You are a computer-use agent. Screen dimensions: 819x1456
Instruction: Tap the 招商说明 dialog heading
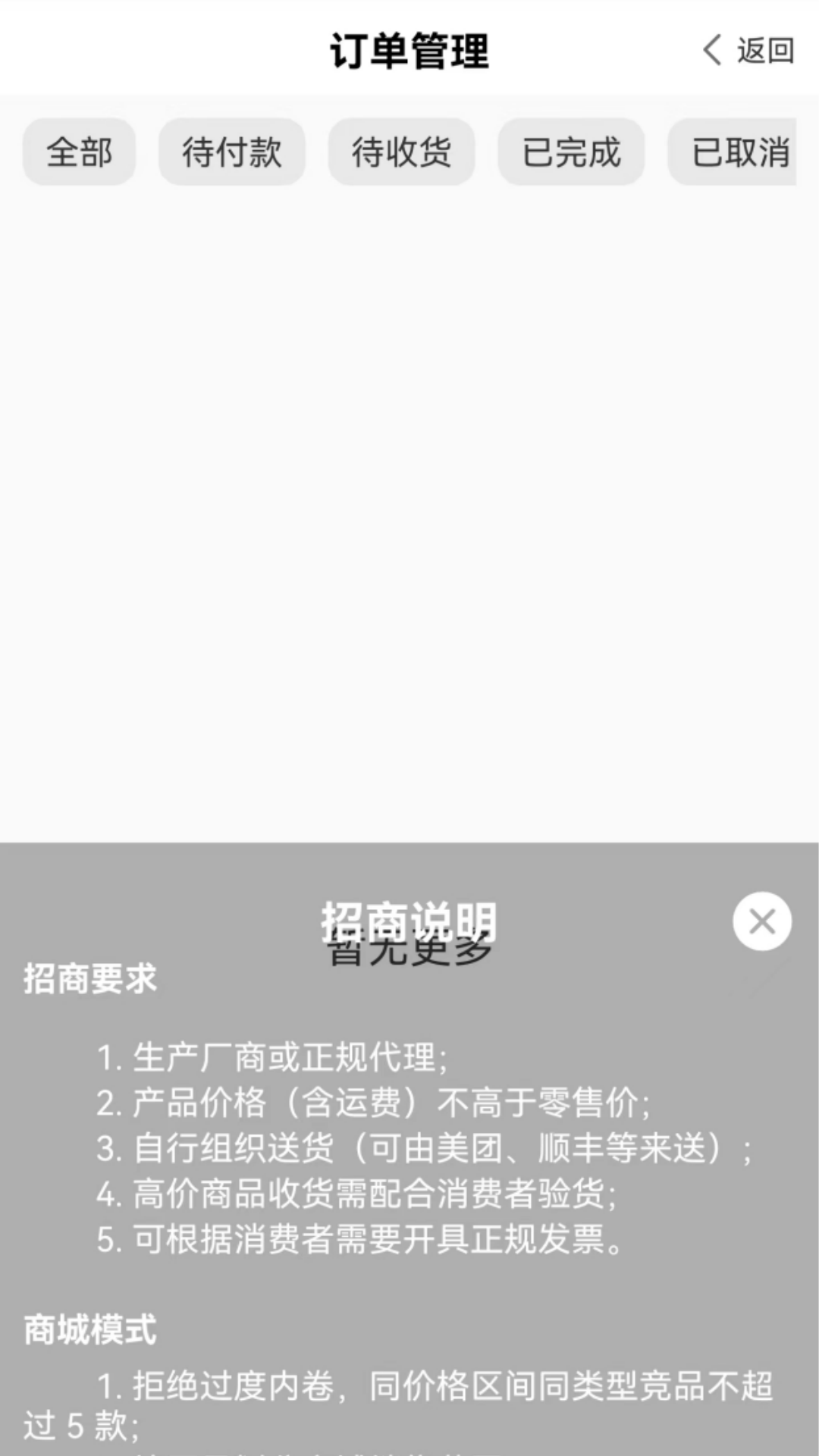click(x=409, y=920)
